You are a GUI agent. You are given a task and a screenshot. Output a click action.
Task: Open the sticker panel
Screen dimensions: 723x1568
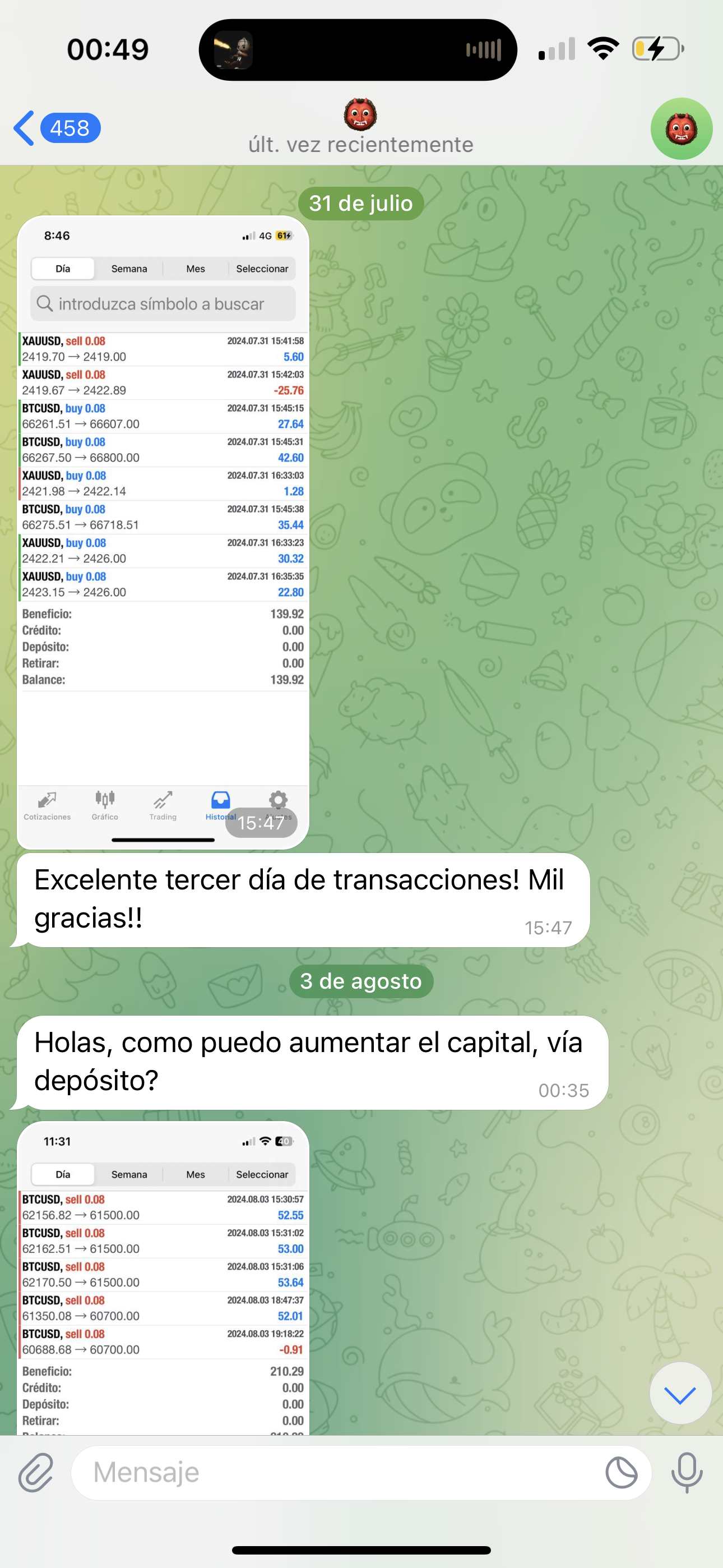tap(622, 1473)
